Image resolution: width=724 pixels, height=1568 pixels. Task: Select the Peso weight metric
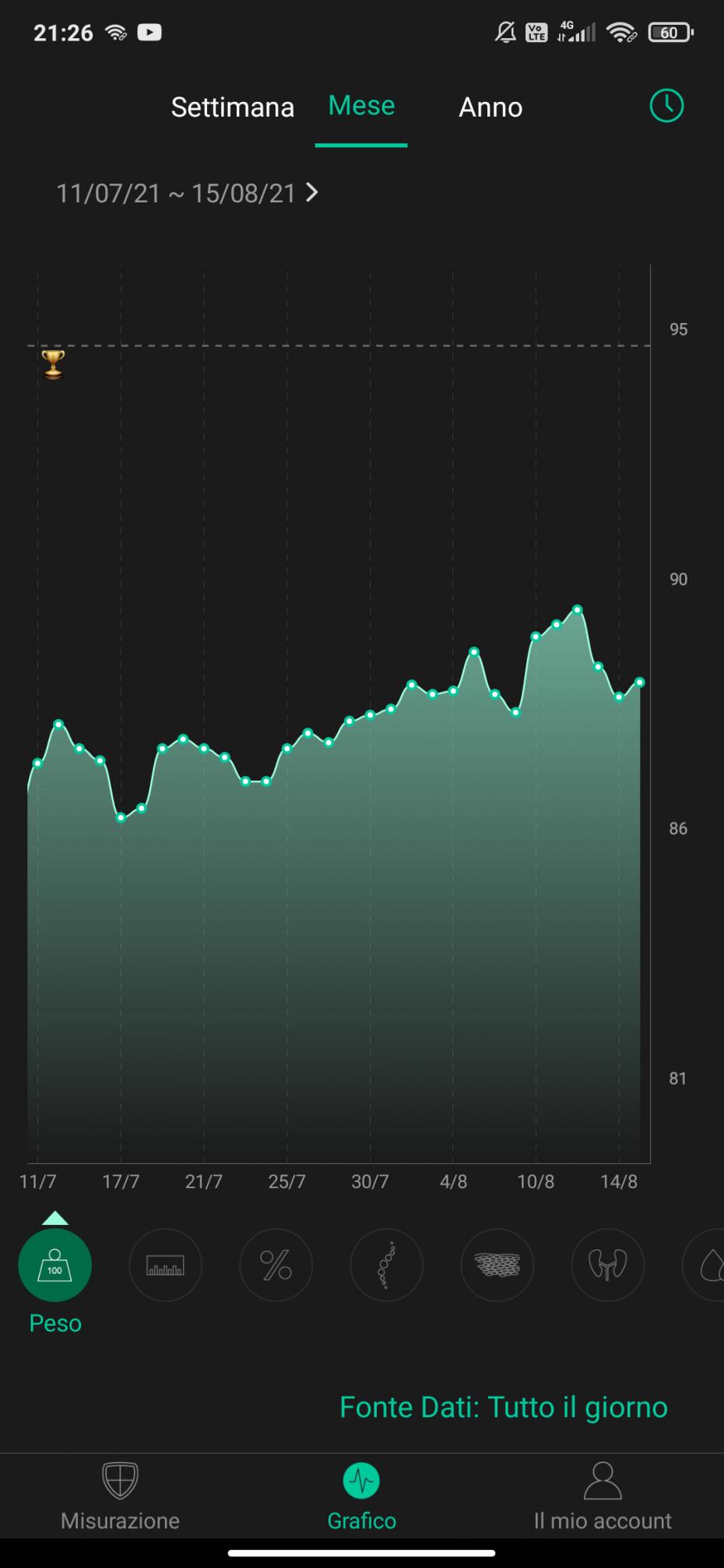point(54,1265)
